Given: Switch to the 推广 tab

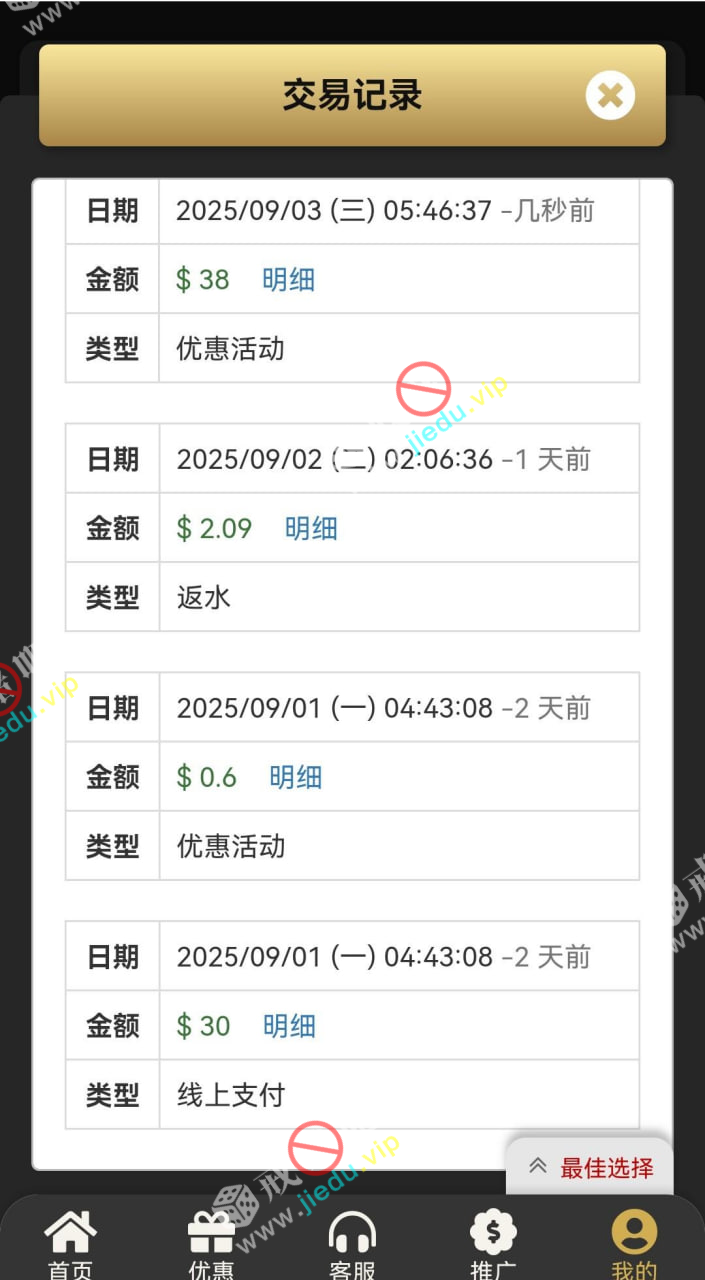Looking at the screenshot, I should pos(493,1243).
